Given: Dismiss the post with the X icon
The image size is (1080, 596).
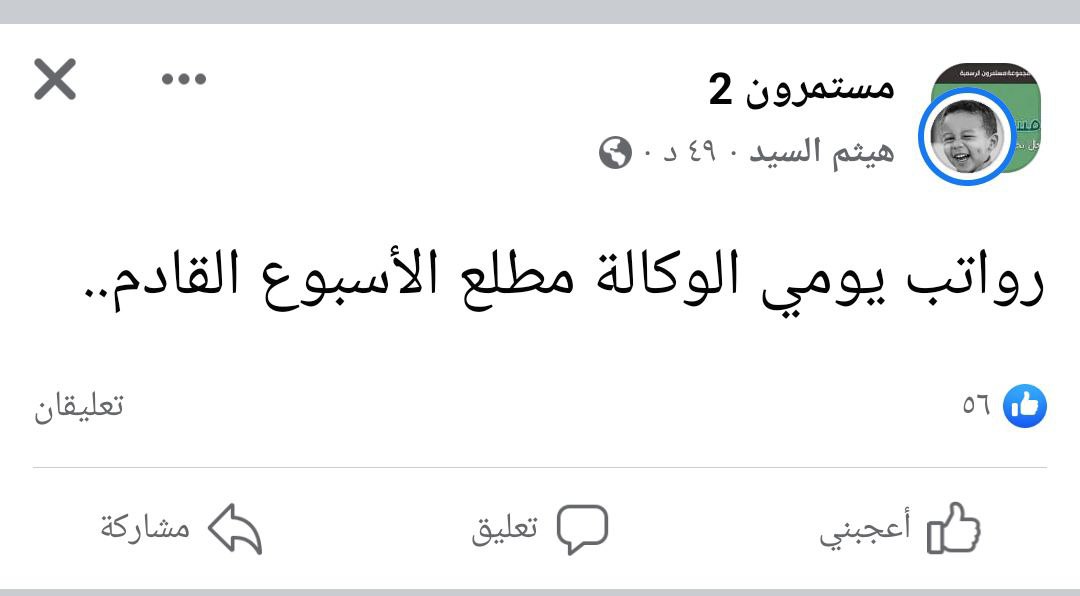Looking at the screenshot, I should click(55, 79).
